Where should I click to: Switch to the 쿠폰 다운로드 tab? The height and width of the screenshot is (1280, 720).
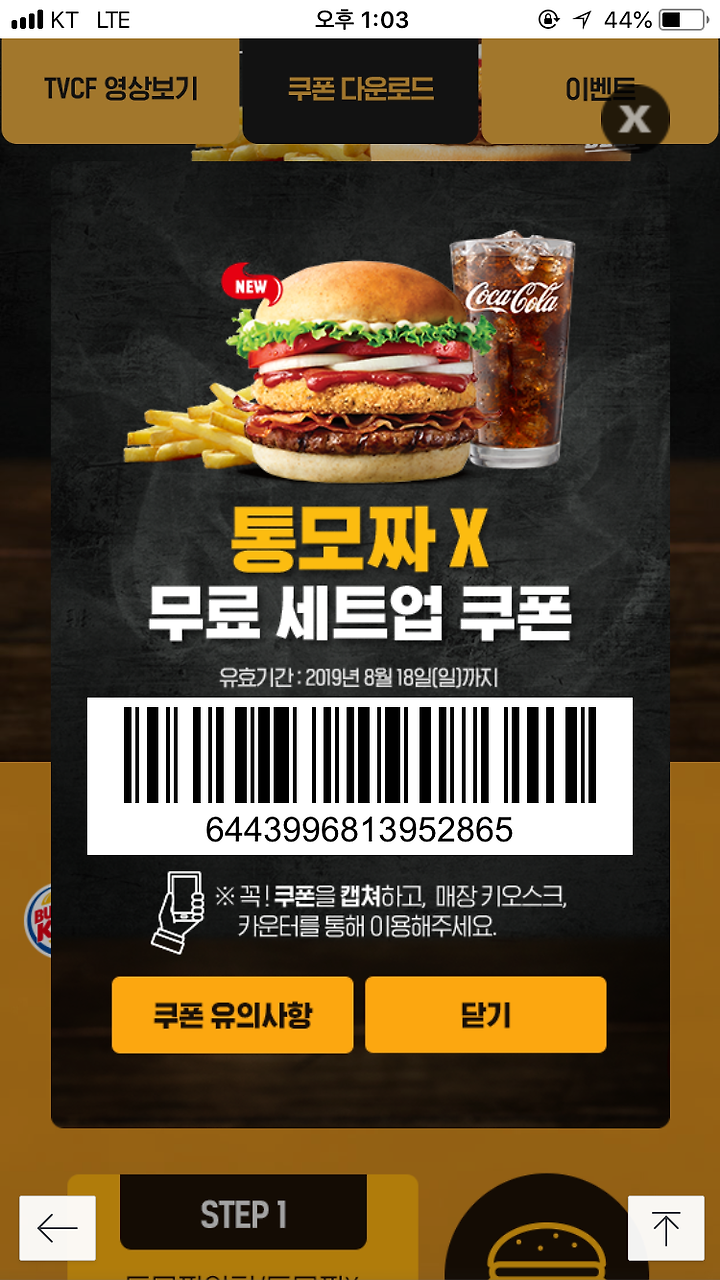361,90
